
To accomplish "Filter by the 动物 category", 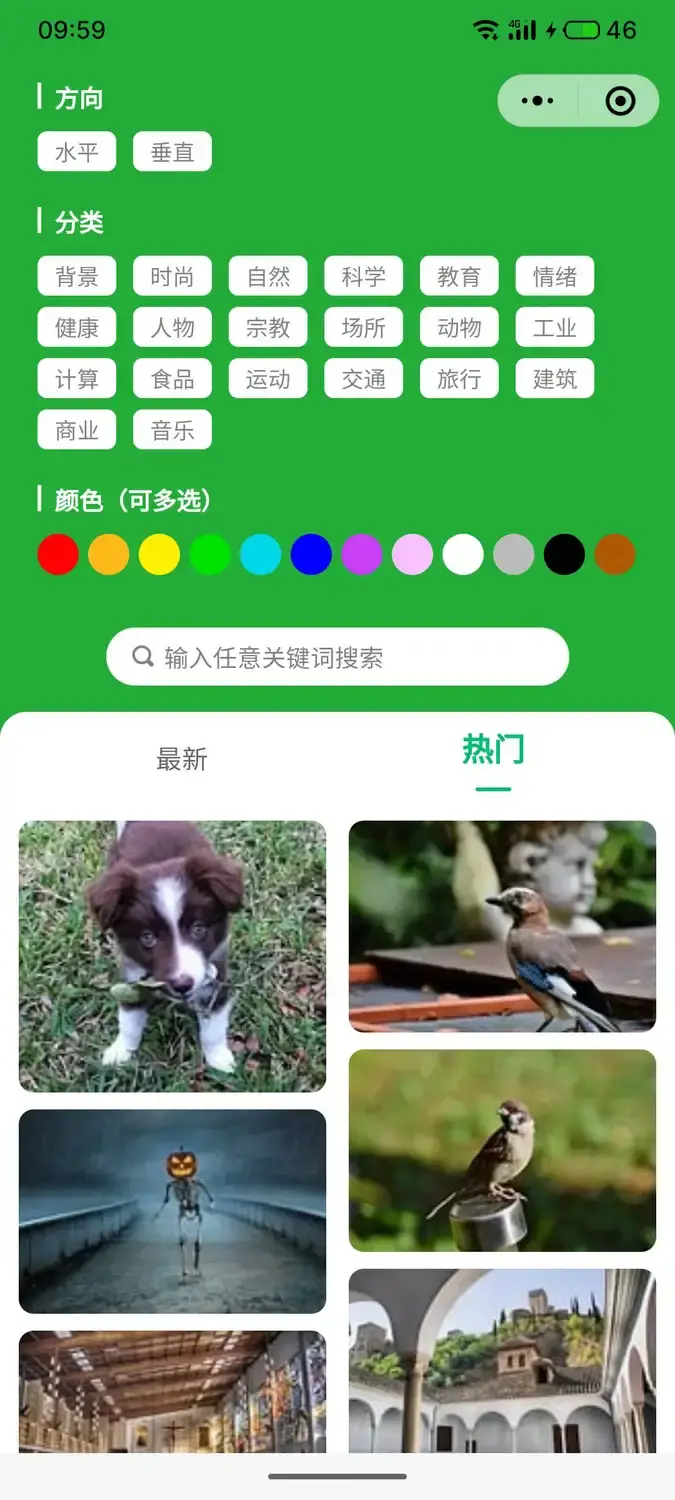I will [x=459, y=328].
